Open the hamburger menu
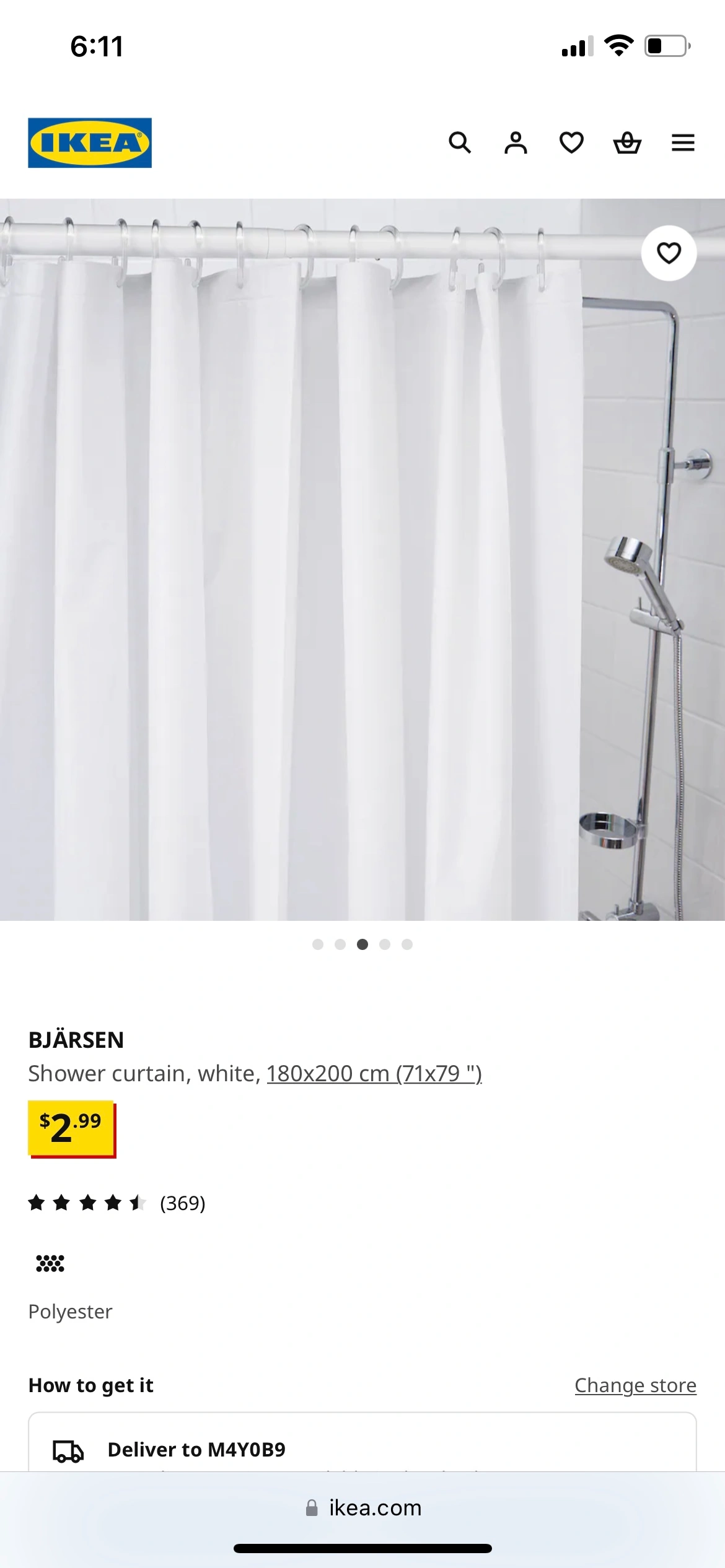The image size is (725, 1568). tap(683, 143)
